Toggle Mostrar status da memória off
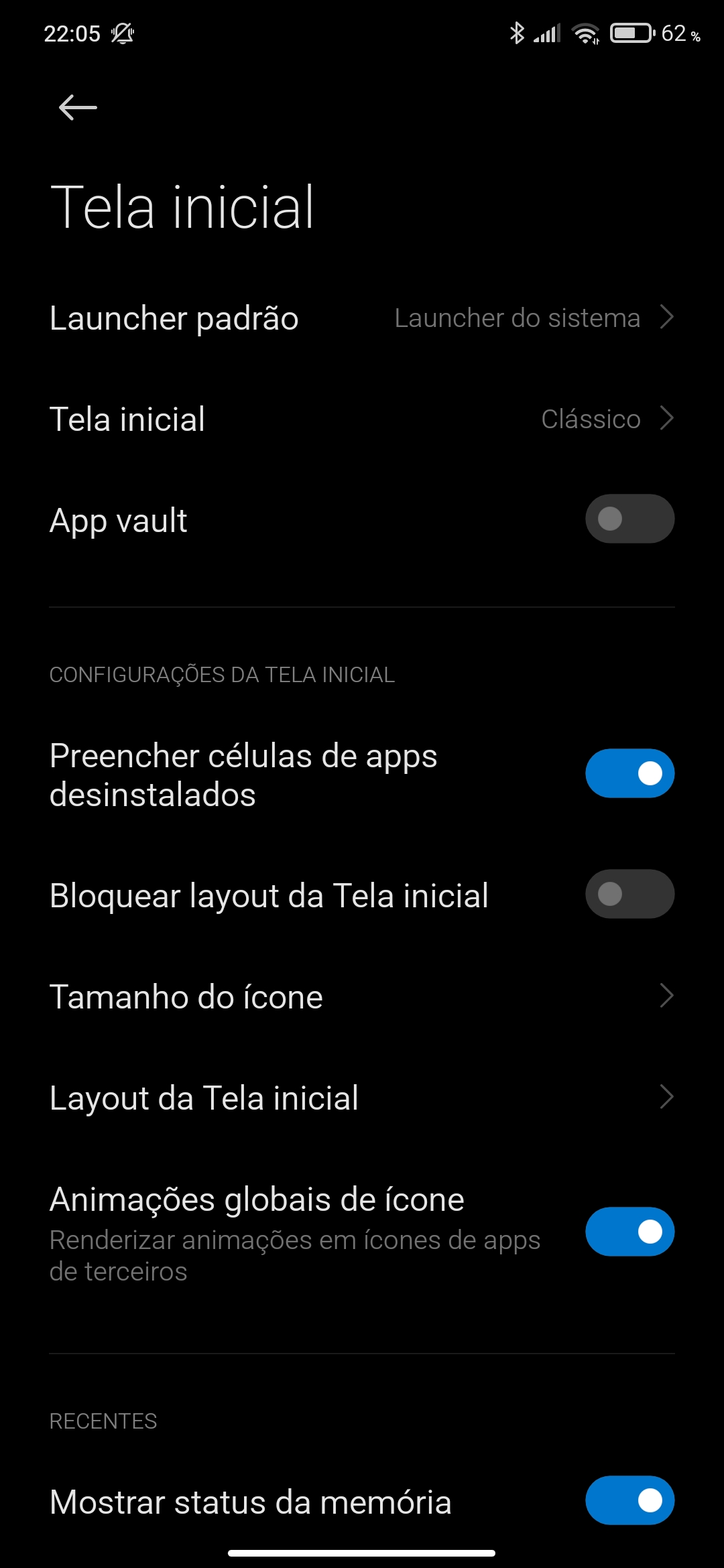 tap(629, 1500)
